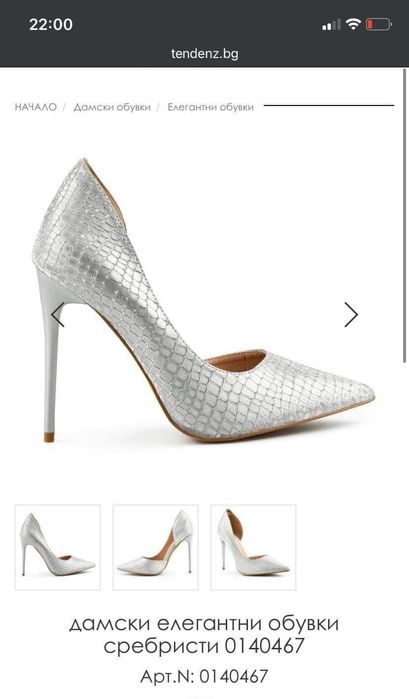The height and width of the screenshot is (699, 409).
Task: Open the Елегантни обувки breadcrumb
Action: [x=211, y=107]
